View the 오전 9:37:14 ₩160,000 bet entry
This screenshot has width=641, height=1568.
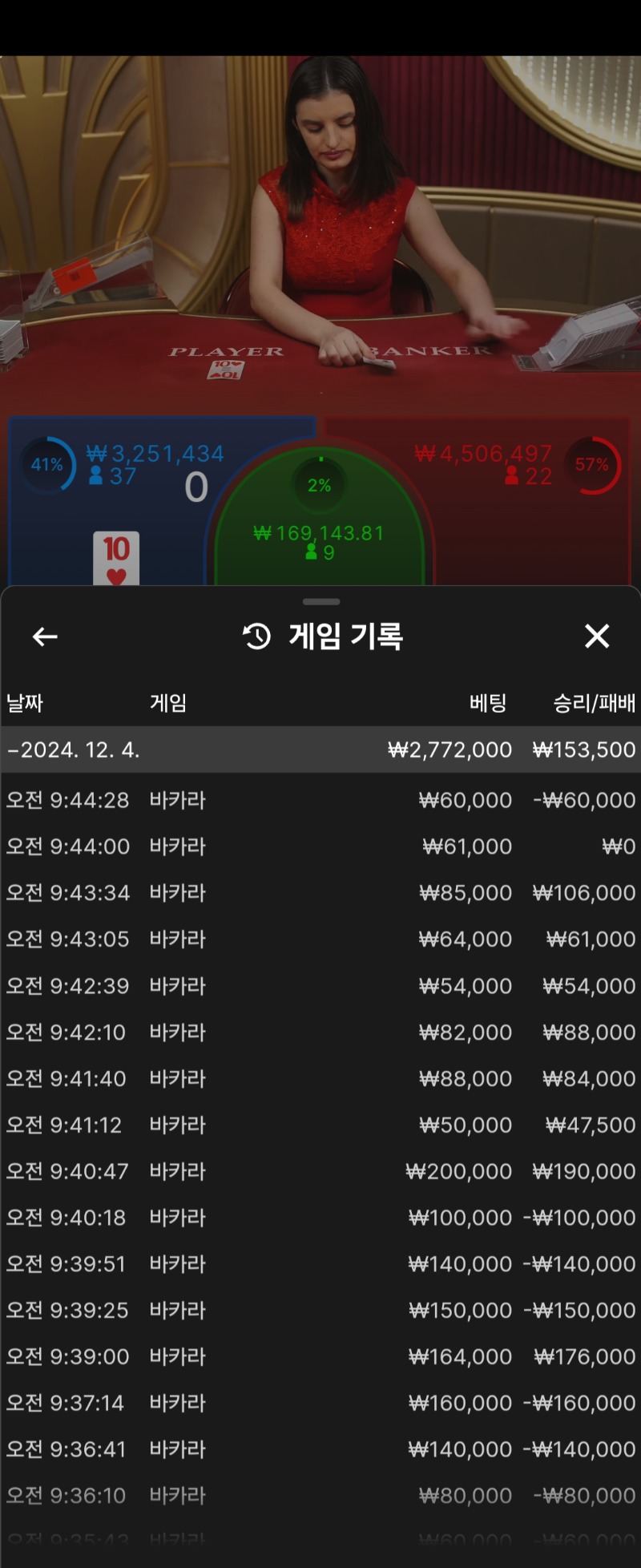(320, 1403)
